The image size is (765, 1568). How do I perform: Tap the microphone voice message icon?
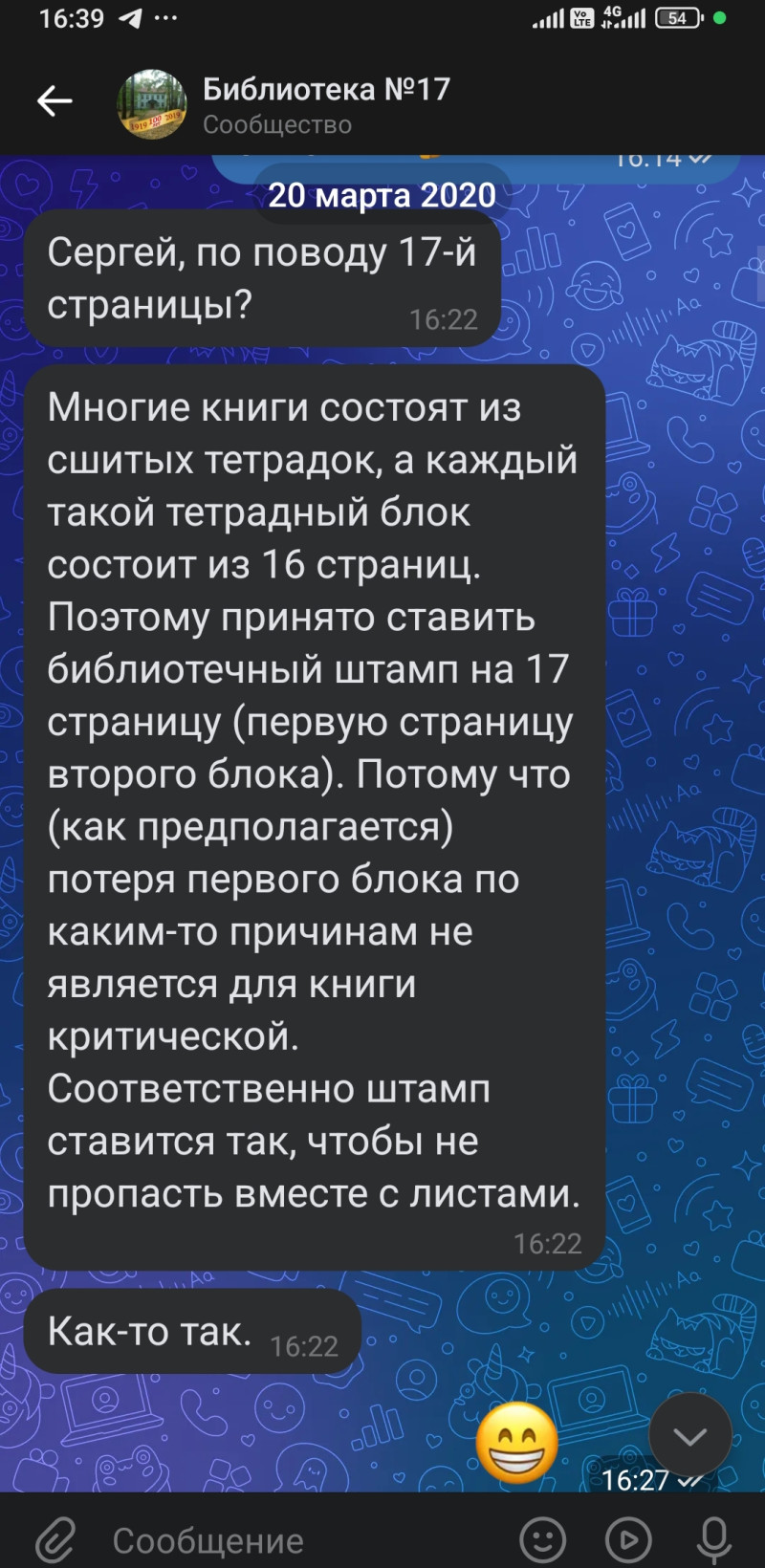point(713,1539)
